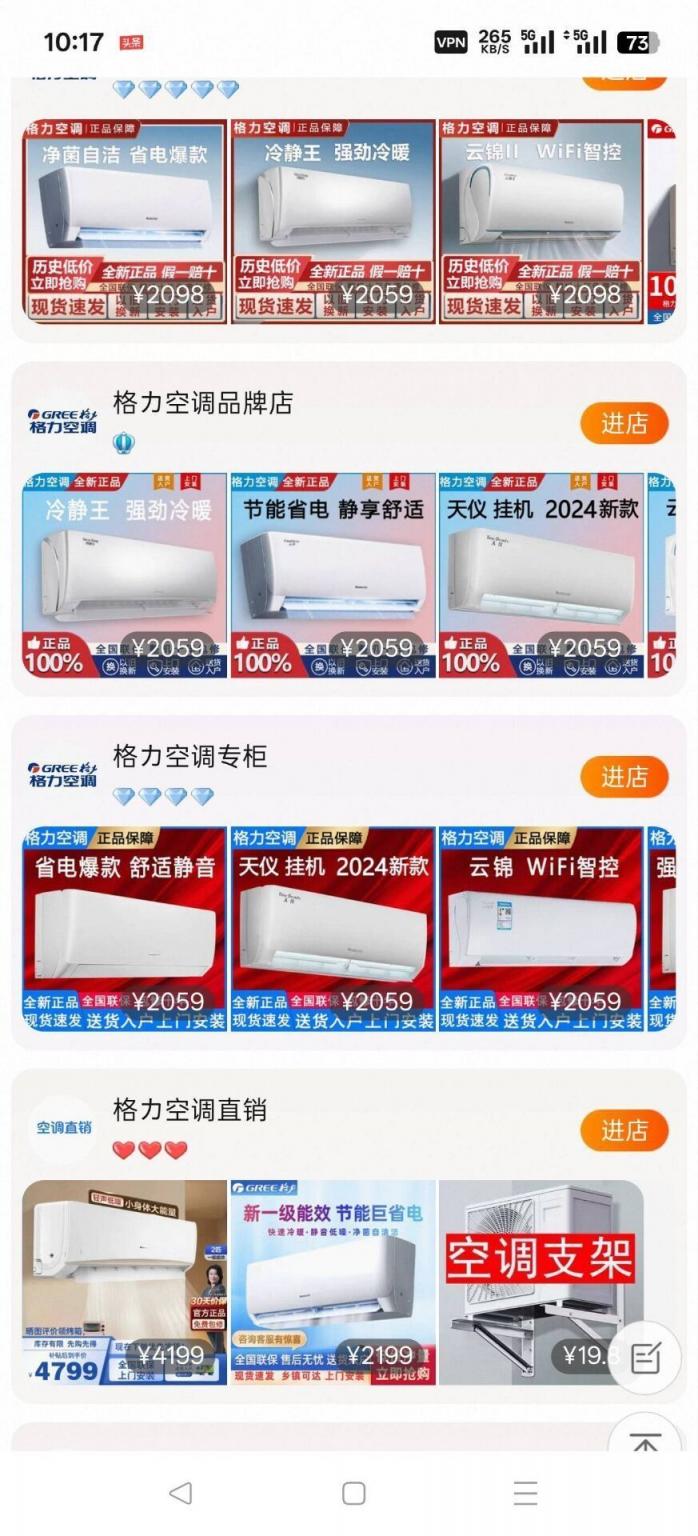Return to the home screen
The image size is (698, 1536).
(353, 1493)
